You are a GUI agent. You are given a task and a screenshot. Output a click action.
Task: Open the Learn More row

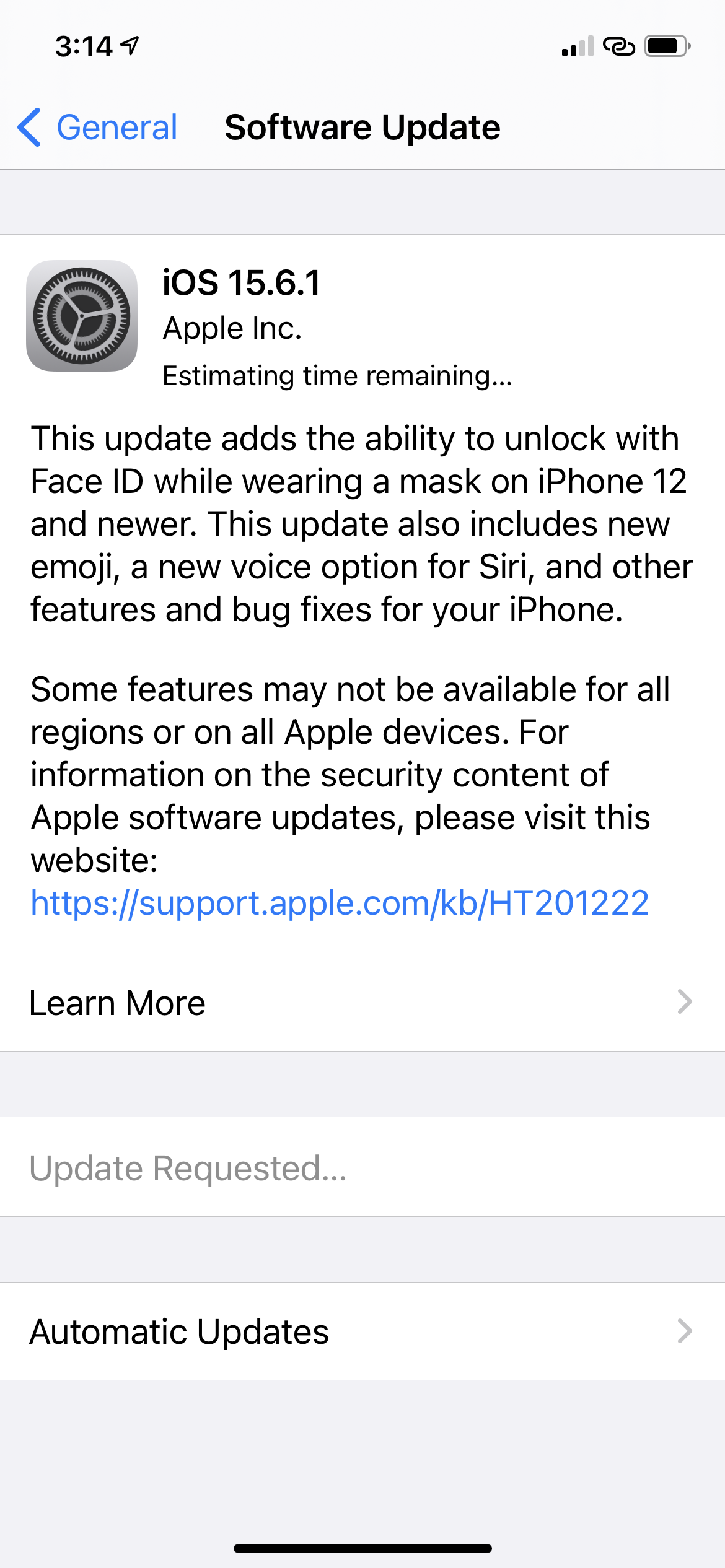(x=362, y=1001)
